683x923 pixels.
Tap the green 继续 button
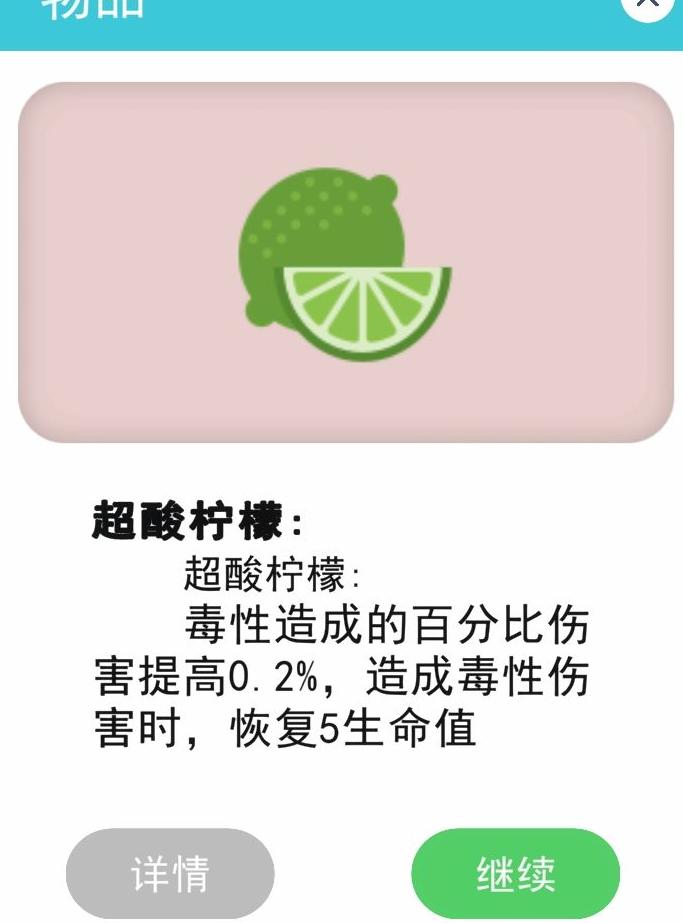(515, 873)
